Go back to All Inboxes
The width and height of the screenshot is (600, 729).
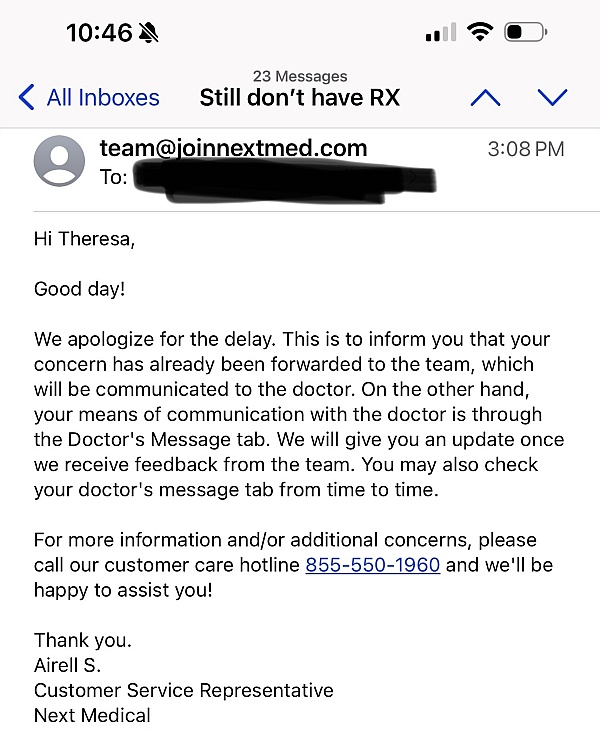(x=90, y=97)
